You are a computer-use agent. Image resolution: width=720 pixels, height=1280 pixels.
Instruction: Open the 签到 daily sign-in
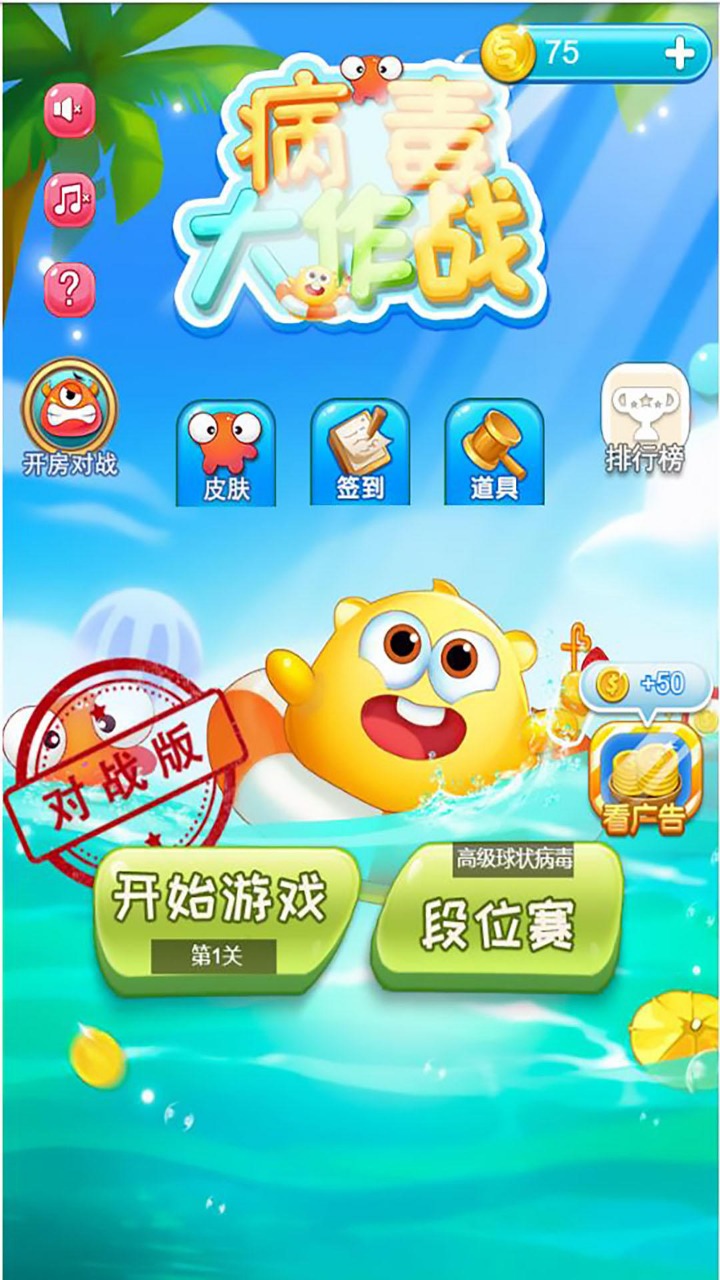[x=360, y=450]
